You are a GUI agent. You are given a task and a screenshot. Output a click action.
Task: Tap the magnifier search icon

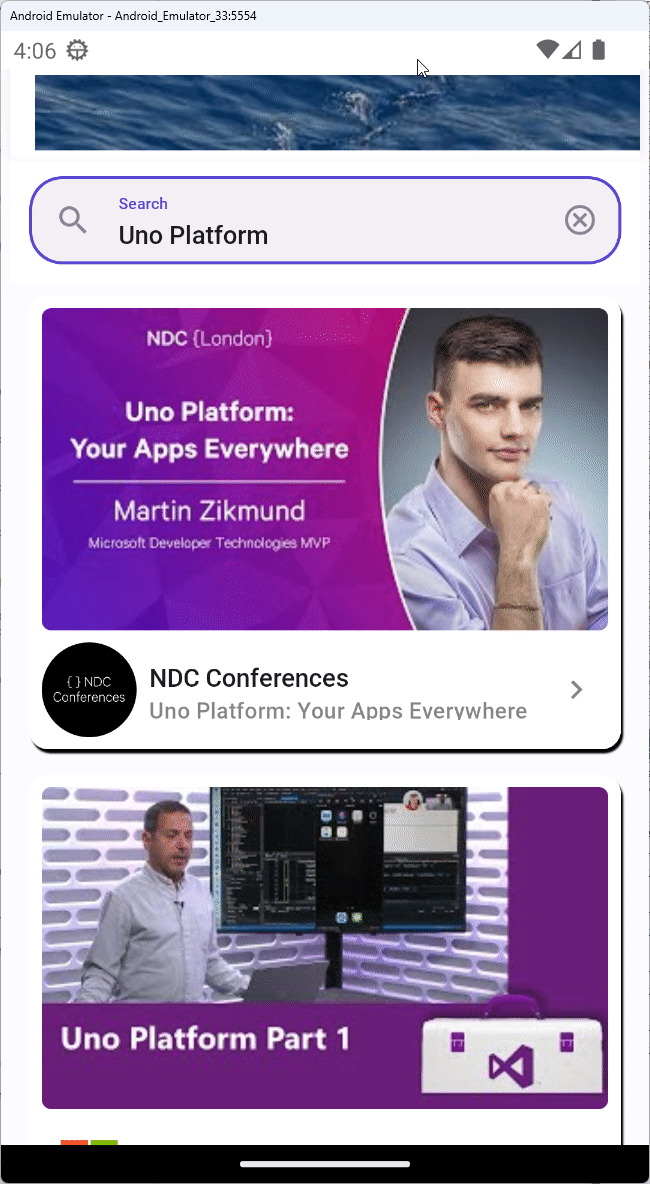pos(73,220)
